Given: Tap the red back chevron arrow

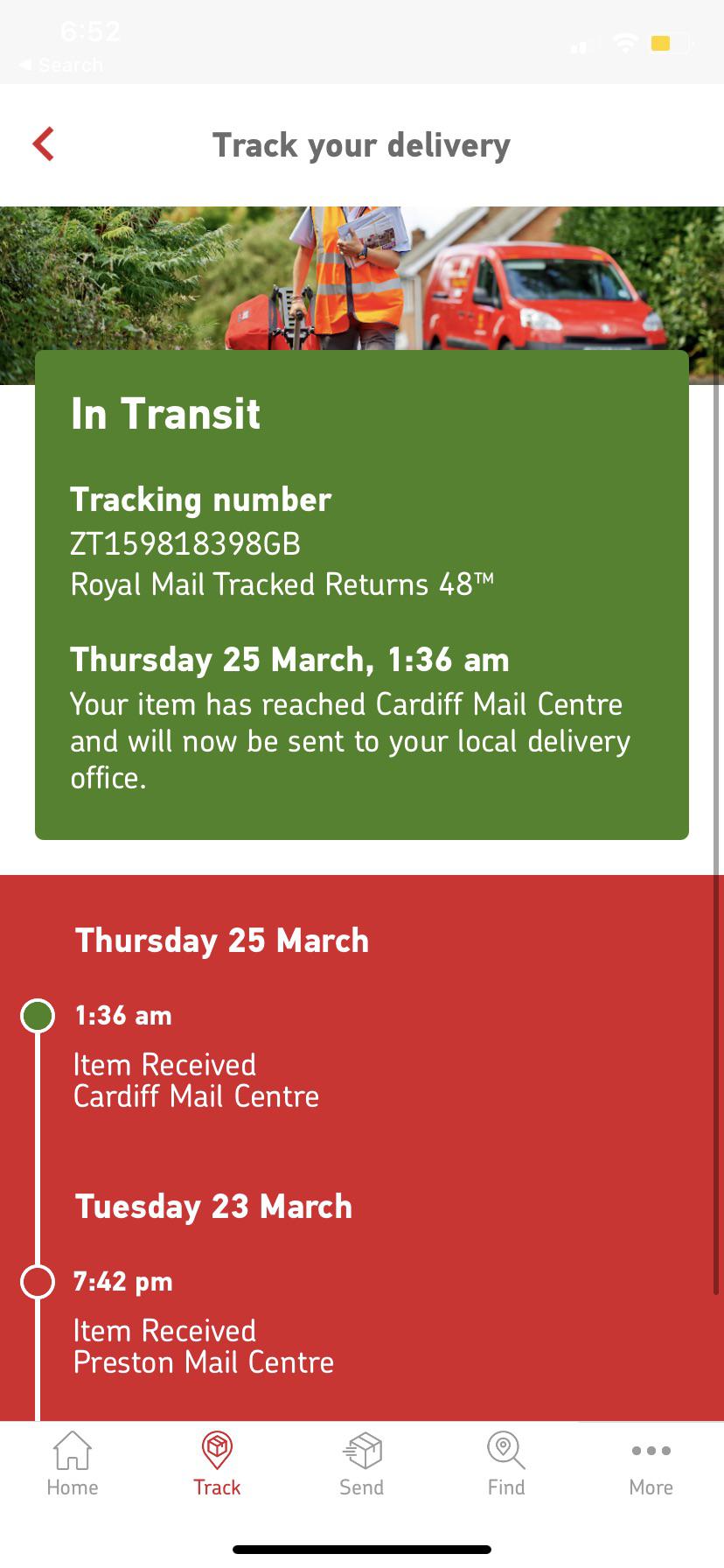Looking at the screenshot, I should [44, 144].
